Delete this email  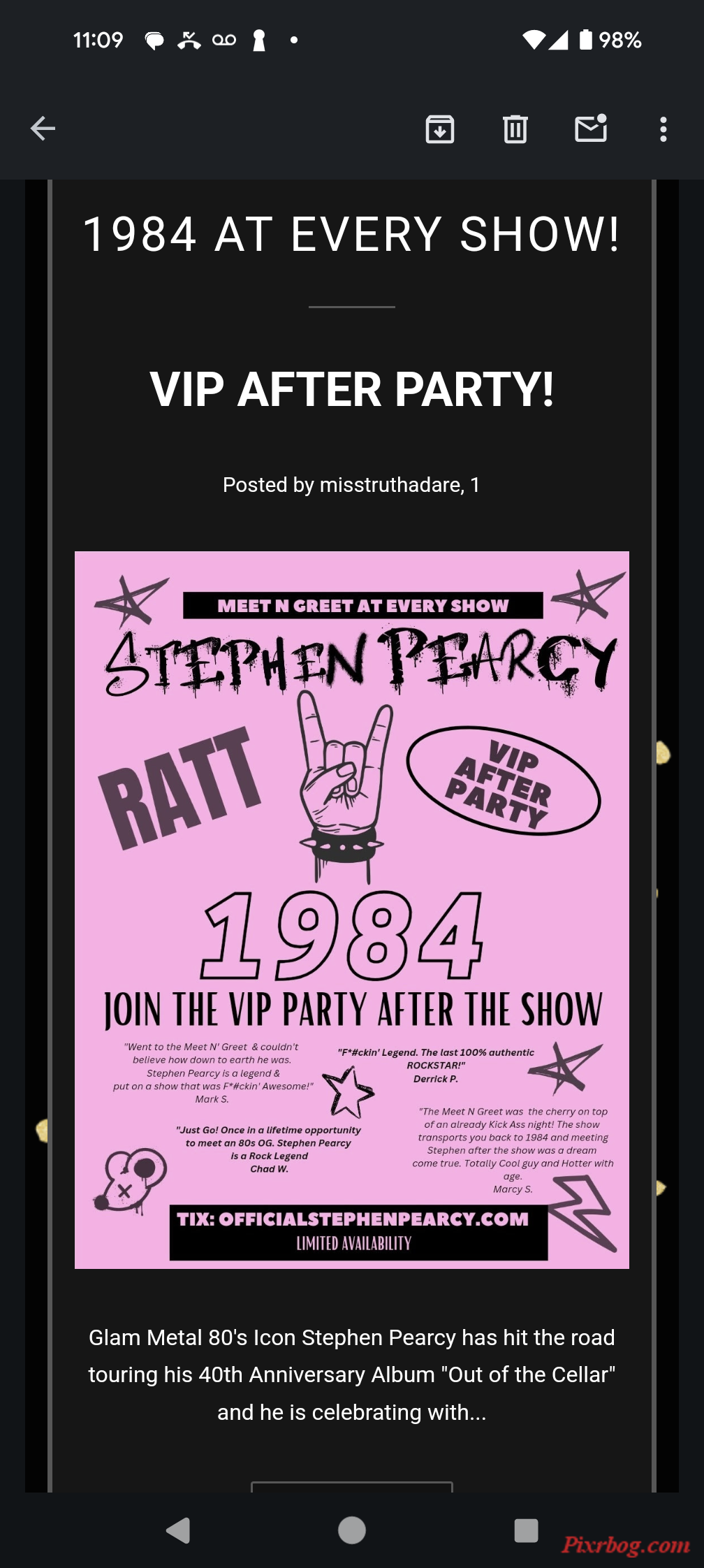coord(515,129)
